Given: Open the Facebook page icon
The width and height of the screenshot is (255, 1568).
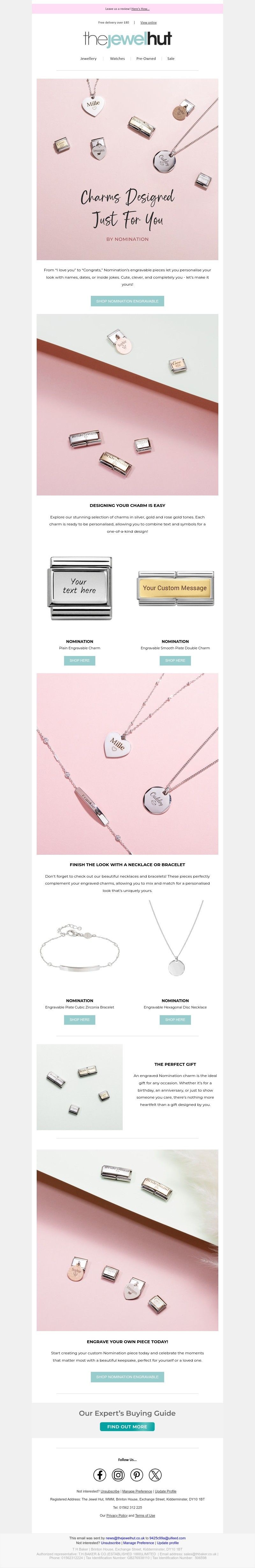Looking at the screenshot, I should tap(100, 1475).
